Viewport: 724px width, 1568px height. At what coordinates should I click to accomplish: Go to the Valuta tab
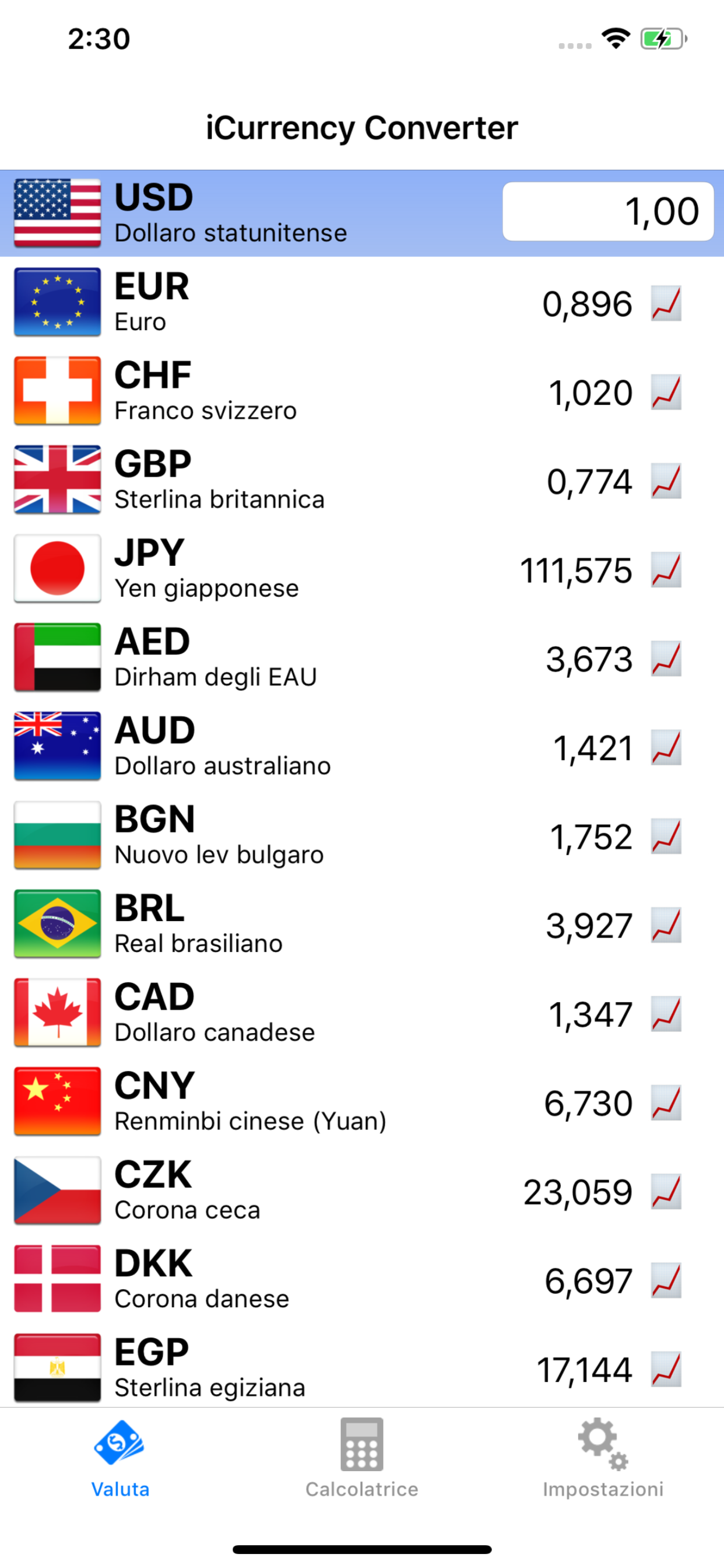121,1458
